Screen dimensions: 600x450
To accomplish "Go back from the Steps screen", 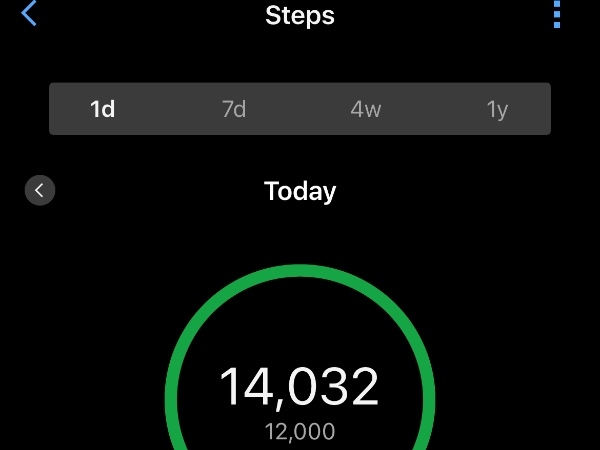I will (x=29, y=14).
